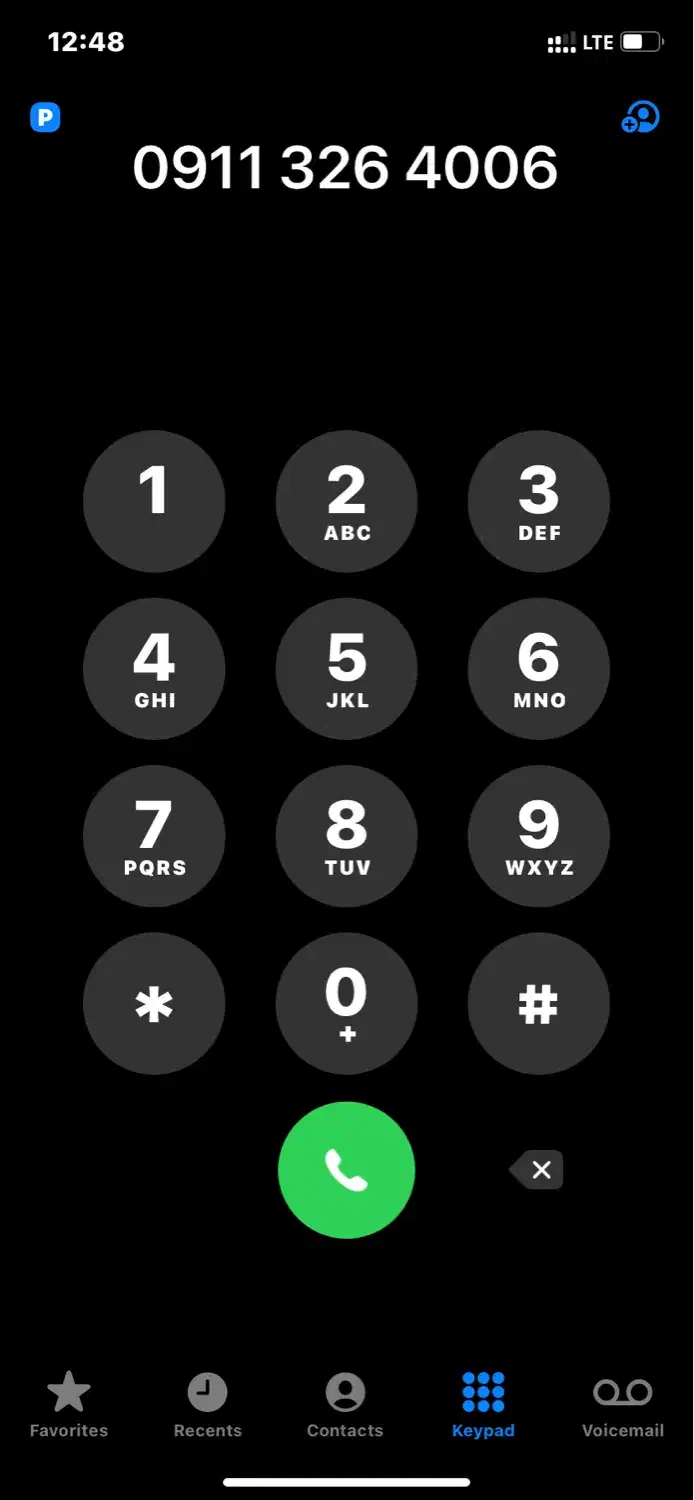Tap the blue P SIM badge
The width and height of the screenshot is (694, 1500).
pos(45,119)
